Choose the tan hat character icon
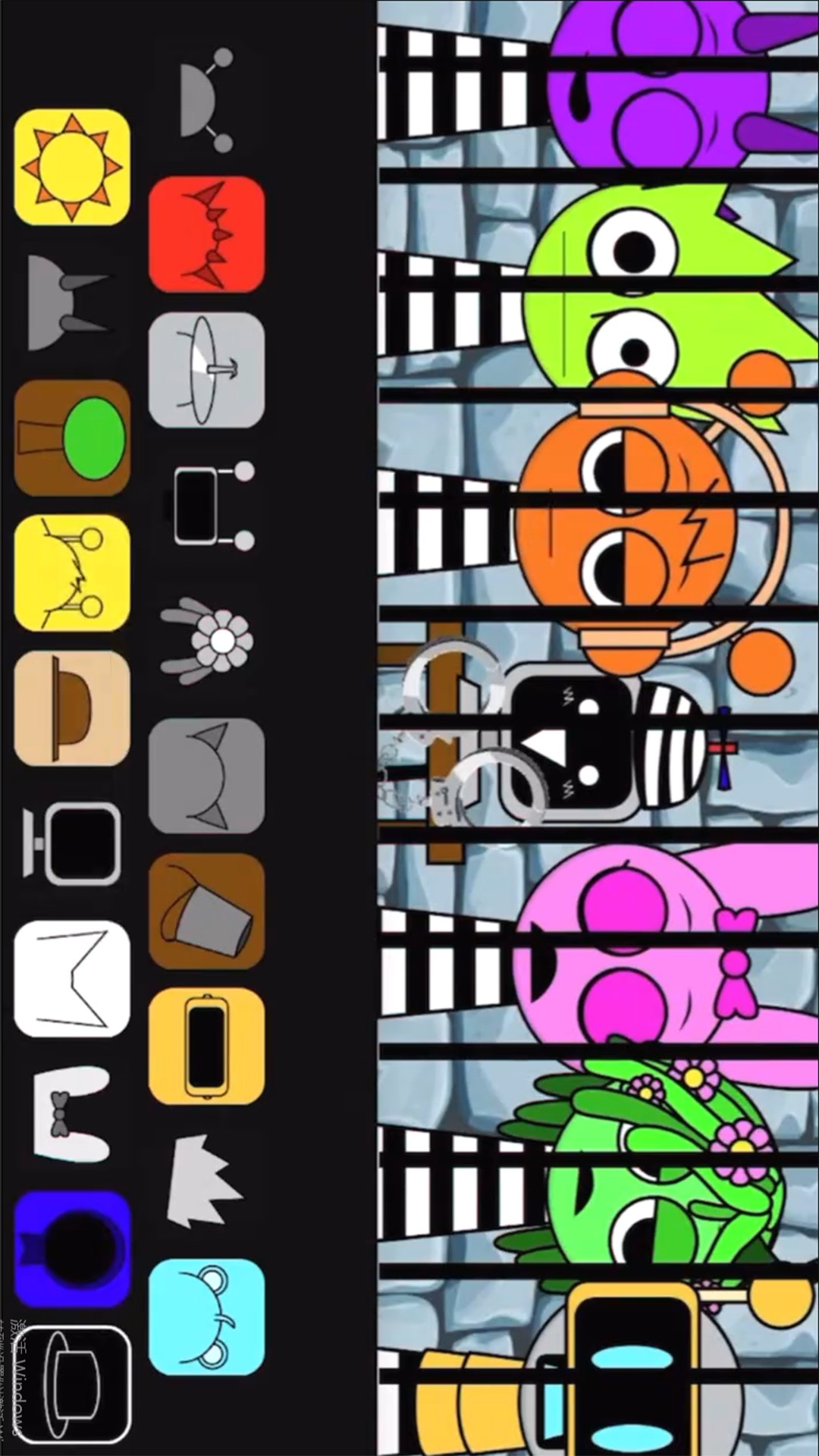The height and width of the screenshot is (1456, 819). pyautogui.click(x=72, y=708)
